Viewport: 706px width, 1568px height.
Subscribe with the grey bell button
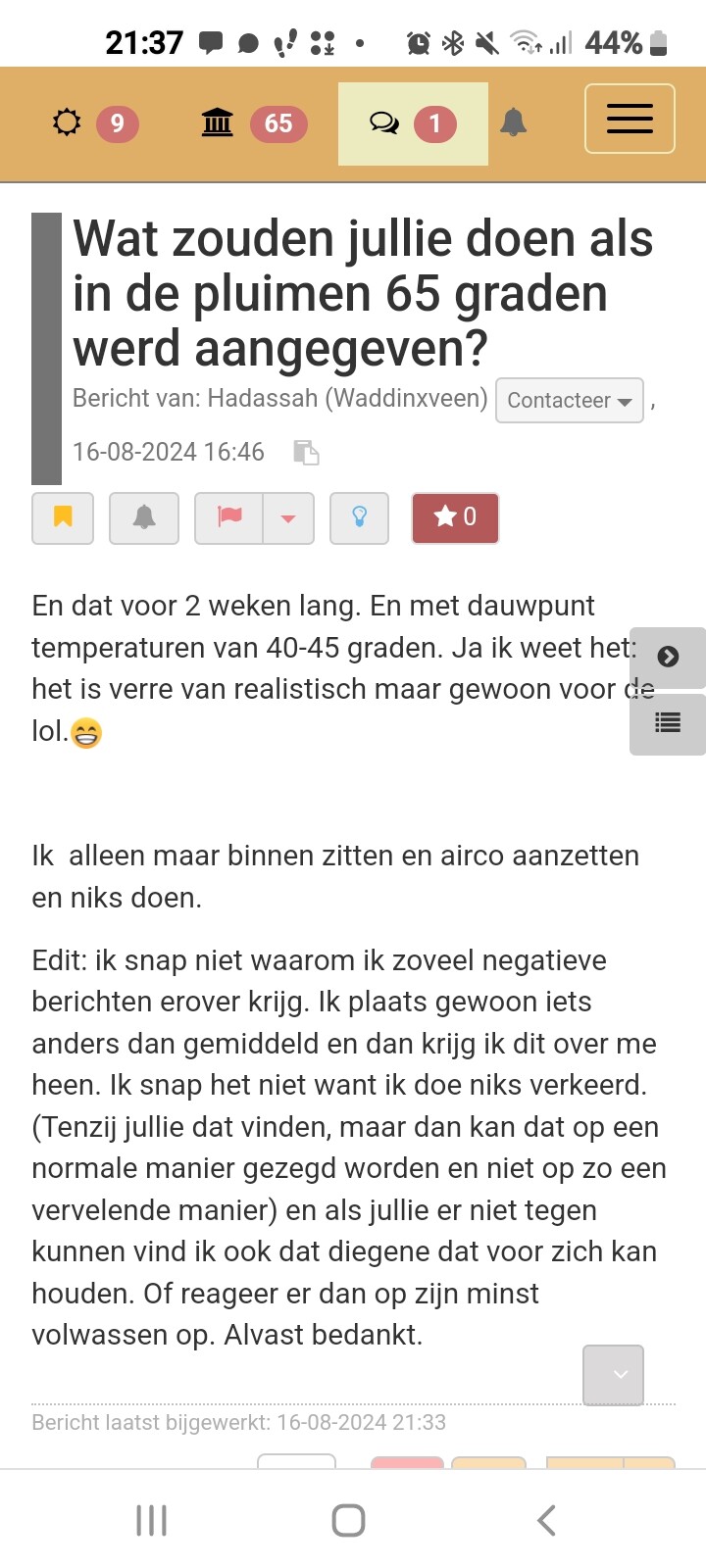(144, 517)
